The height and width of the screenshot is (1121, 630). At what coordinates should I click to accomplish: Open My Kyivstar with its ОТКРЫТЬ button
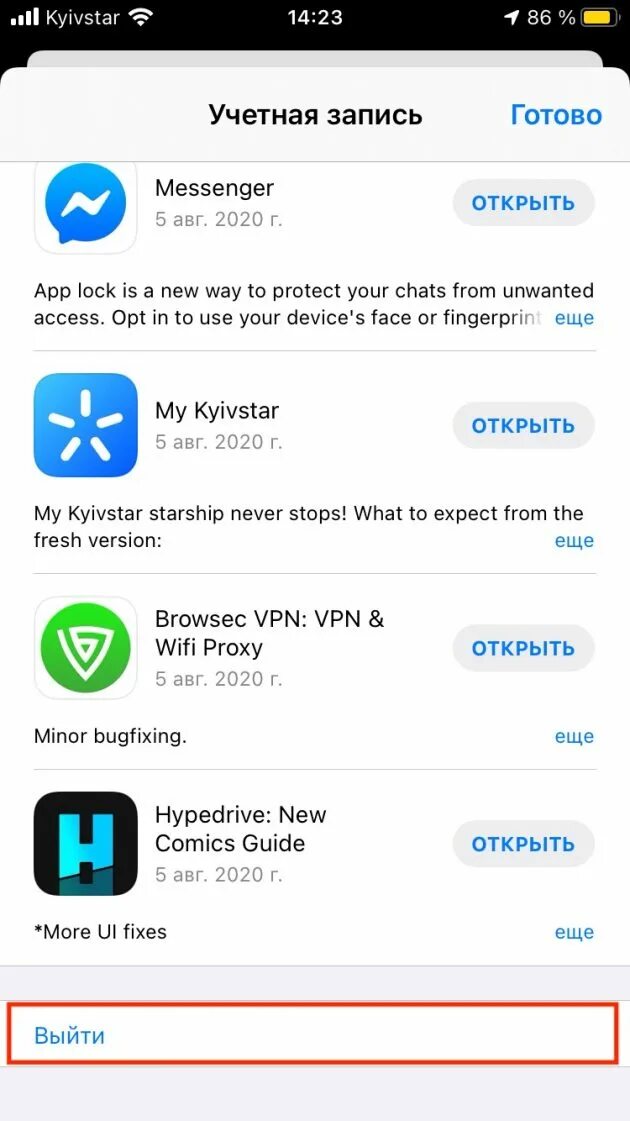(523, 425)
